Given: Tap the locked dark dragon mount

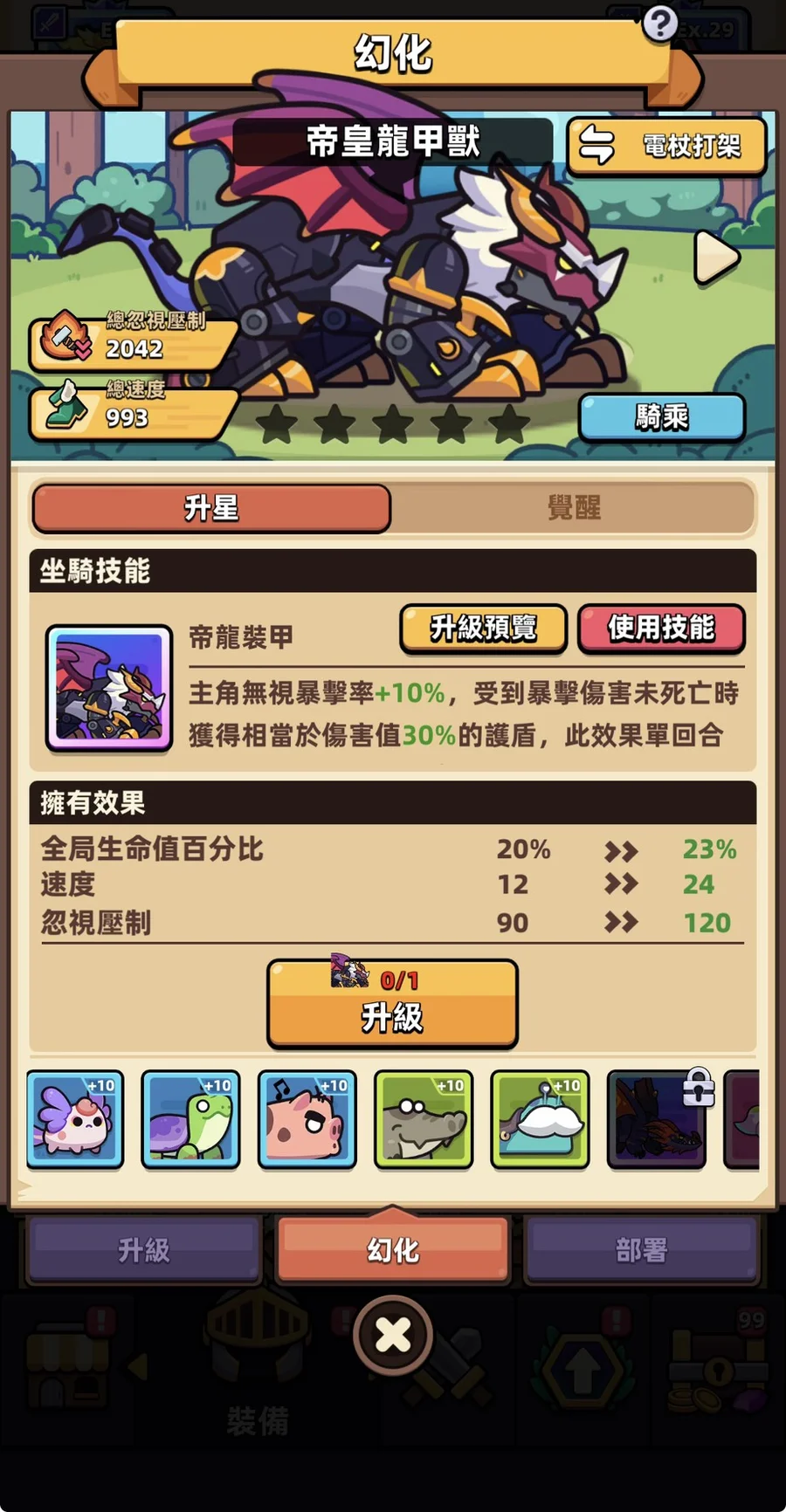Looking at the screenshot, I should click(x=657, y=1119).
